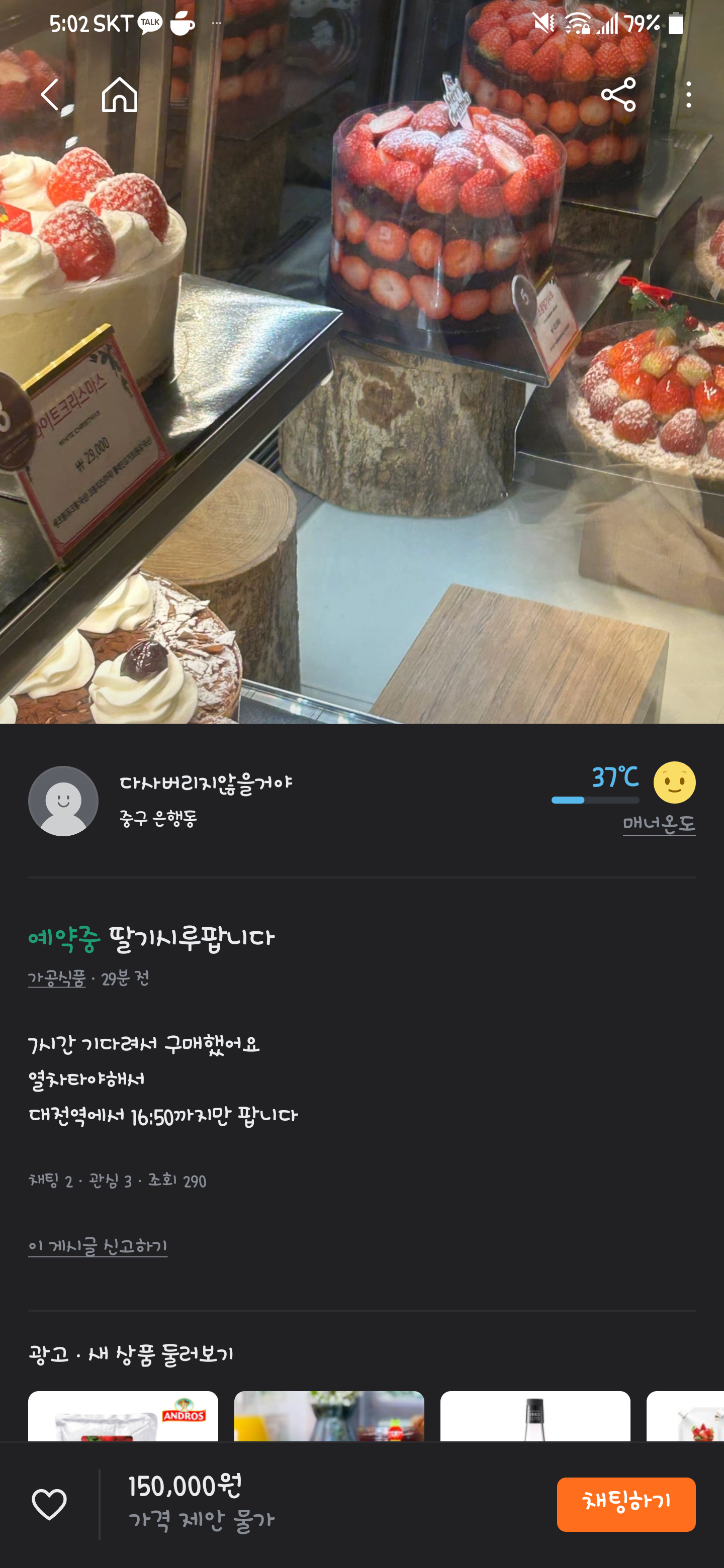Open the three-dot overflow menu
Viewport: 724px width, 1568px height.
689,95
